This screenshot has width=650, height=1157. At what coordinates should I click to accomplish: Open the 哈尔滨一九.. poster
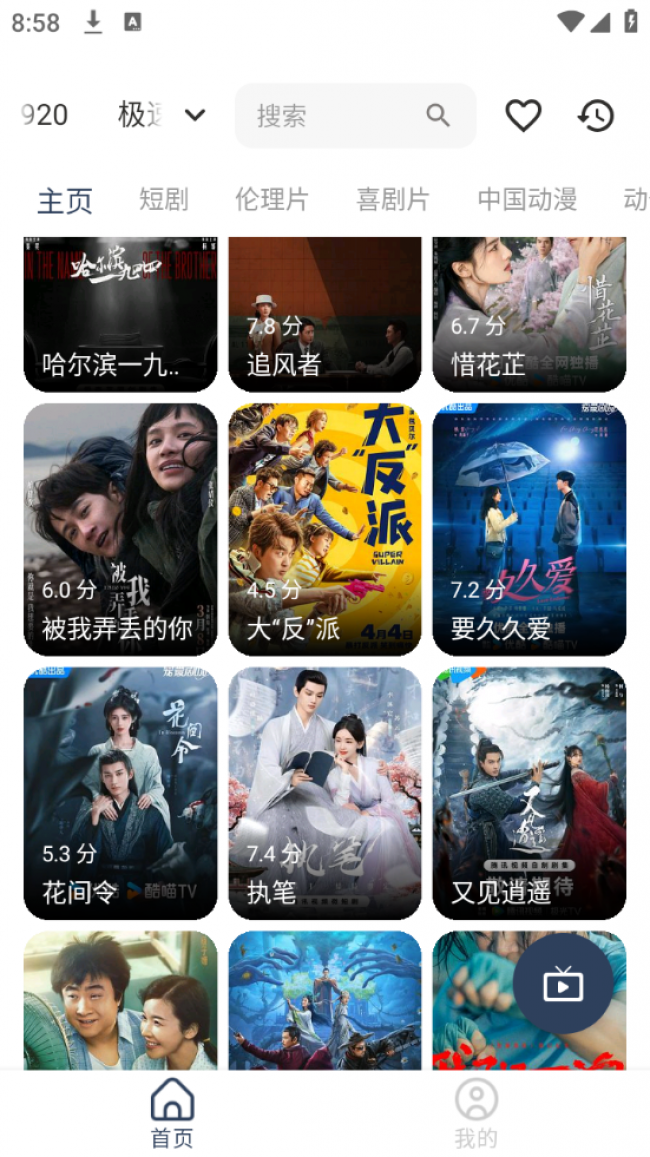pyautogui.click(x=120, y=314)
